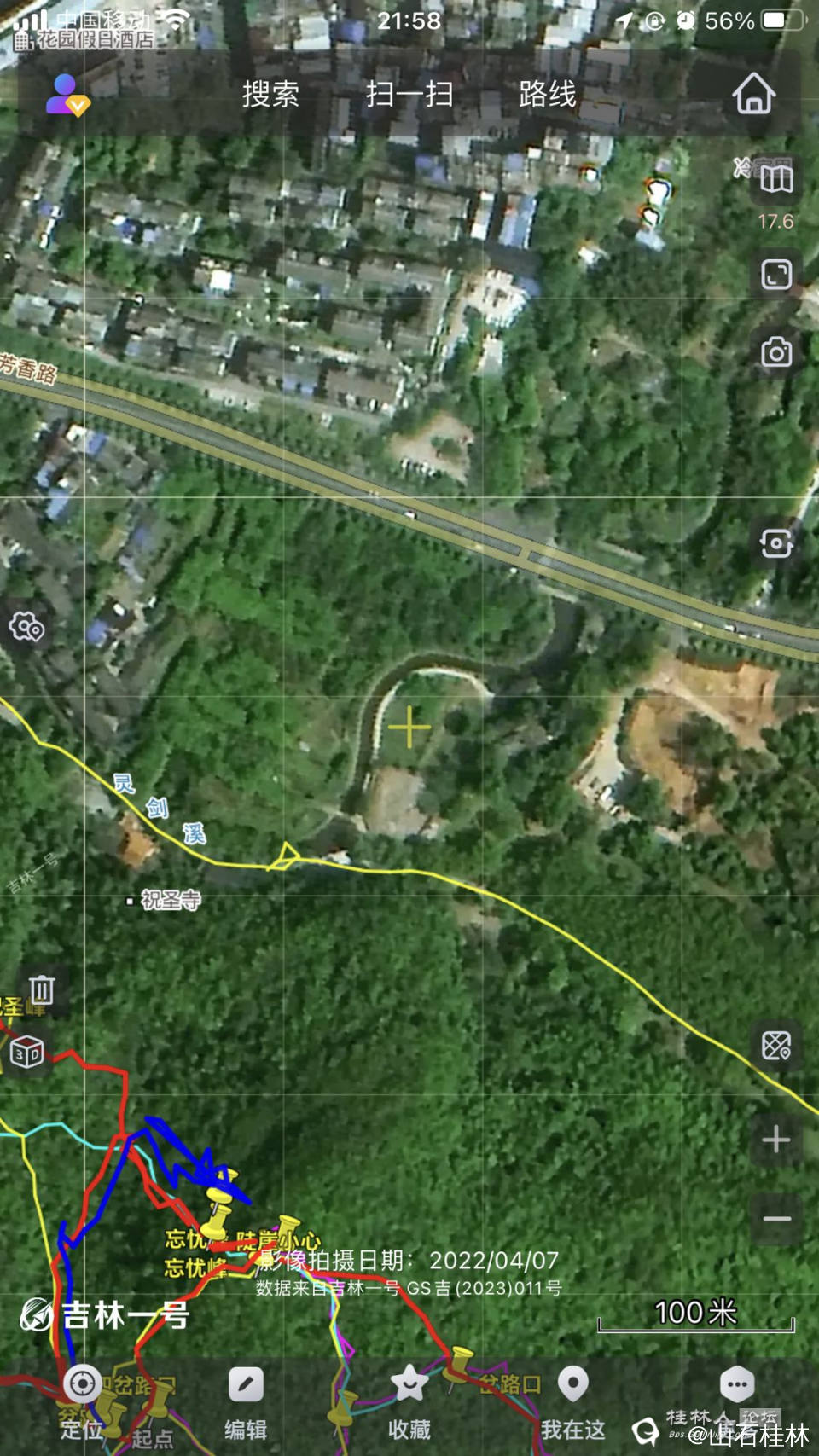The height and width of the screenshot is (1456, 819).
Task: Open the more options dots menu
Action: (737, 1386)
